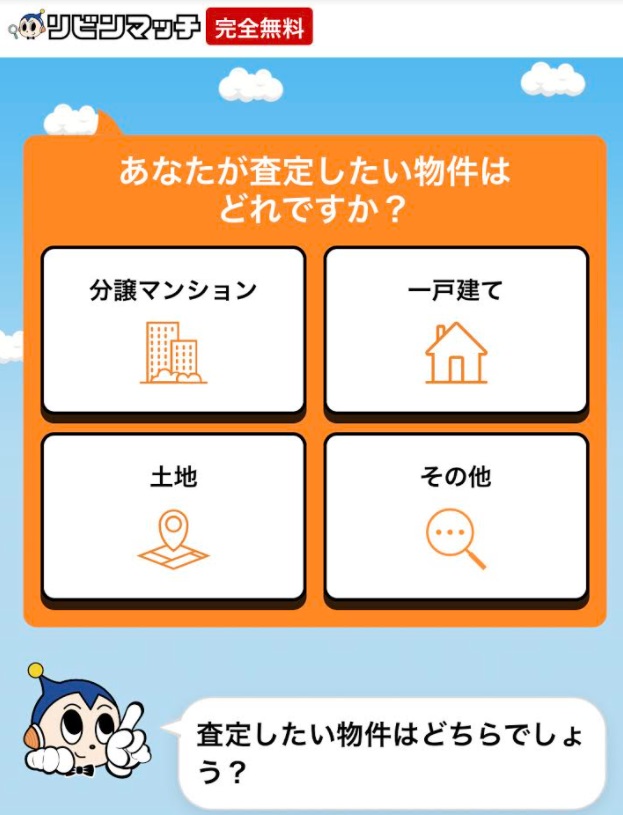Pick the 土地 option
Image resolution: width=623 pixels, height=815 pixels.
click(173, 517)
